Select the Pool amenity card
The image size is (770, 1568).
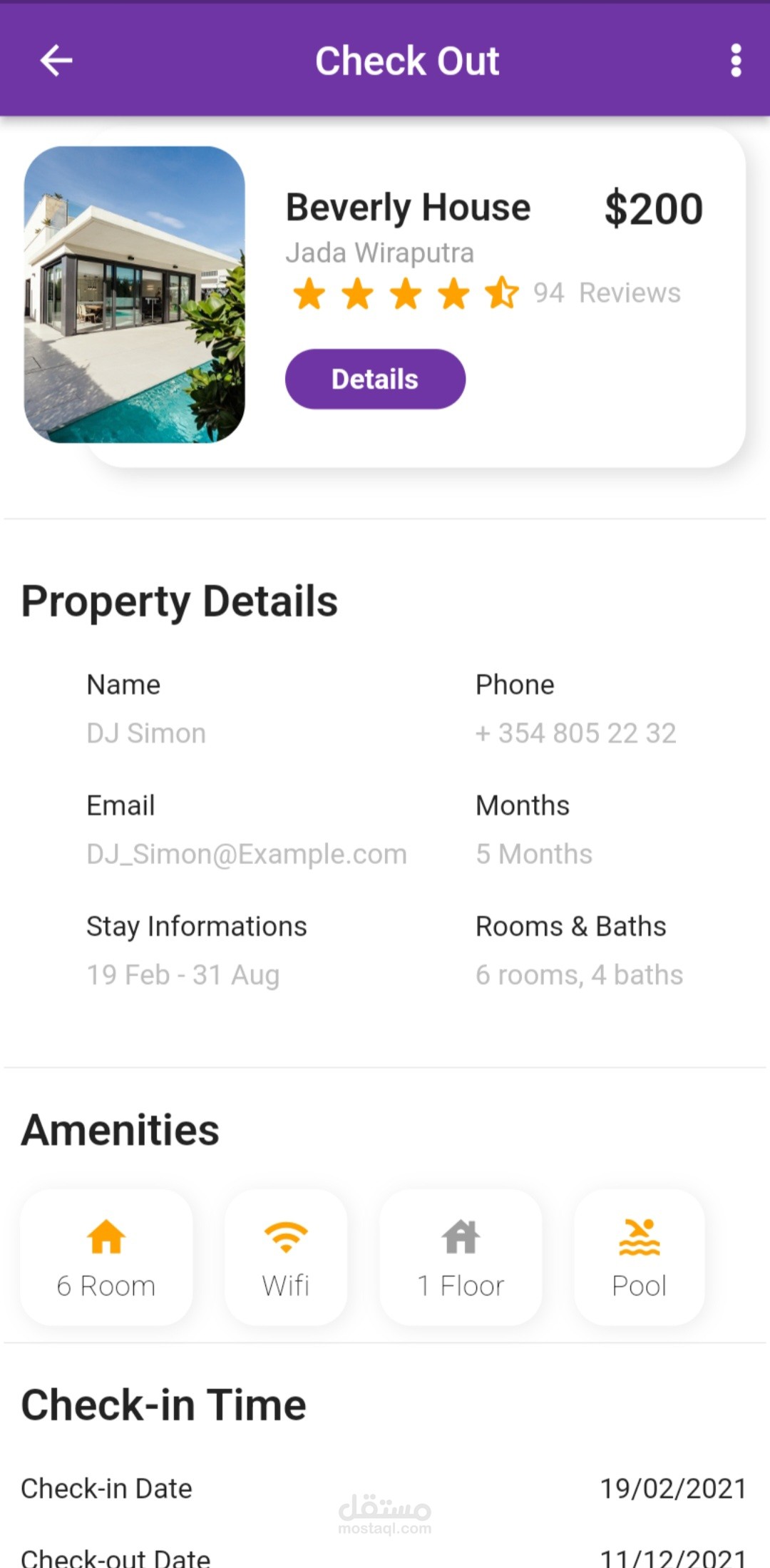point(639,1257)
